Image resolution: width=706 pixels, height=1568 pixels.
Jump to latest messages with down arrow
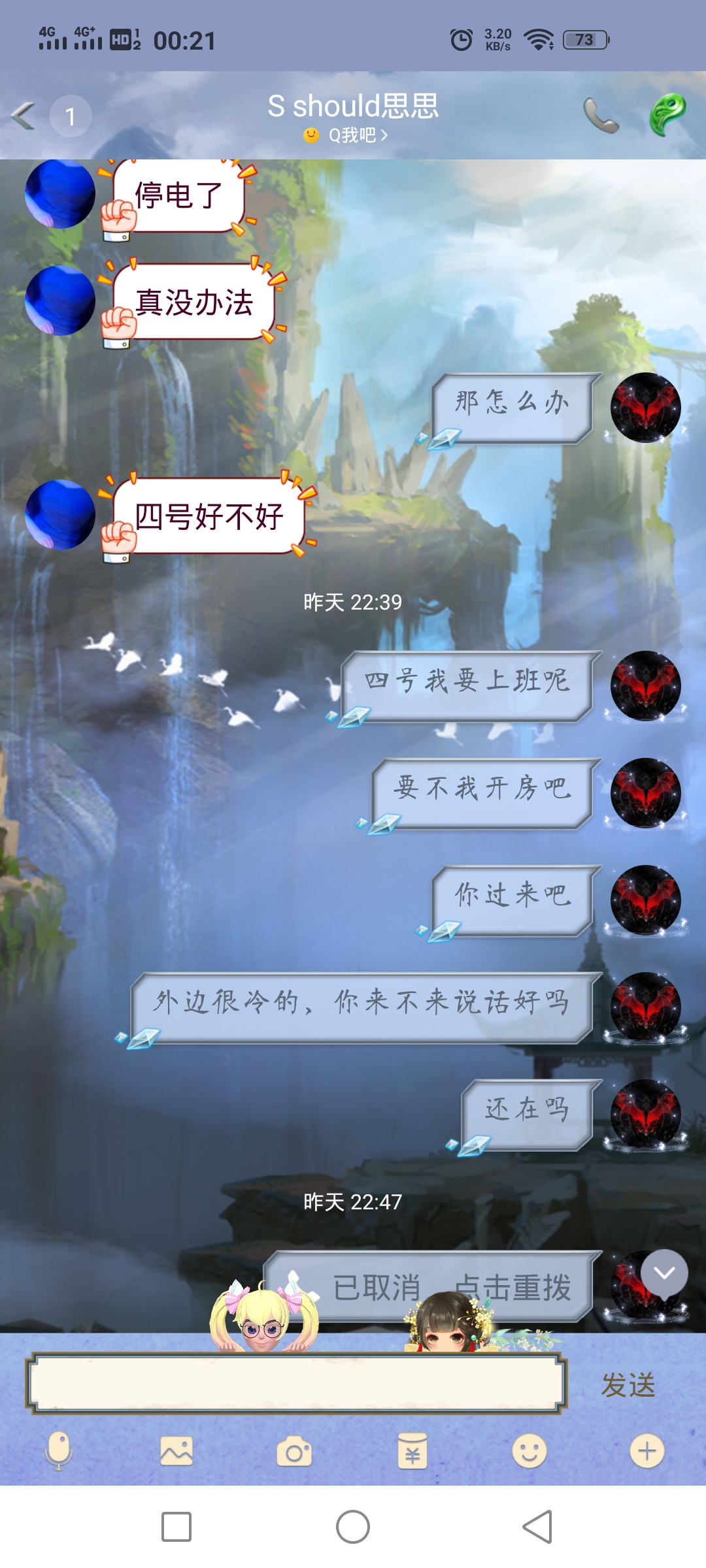[664, 1273]
